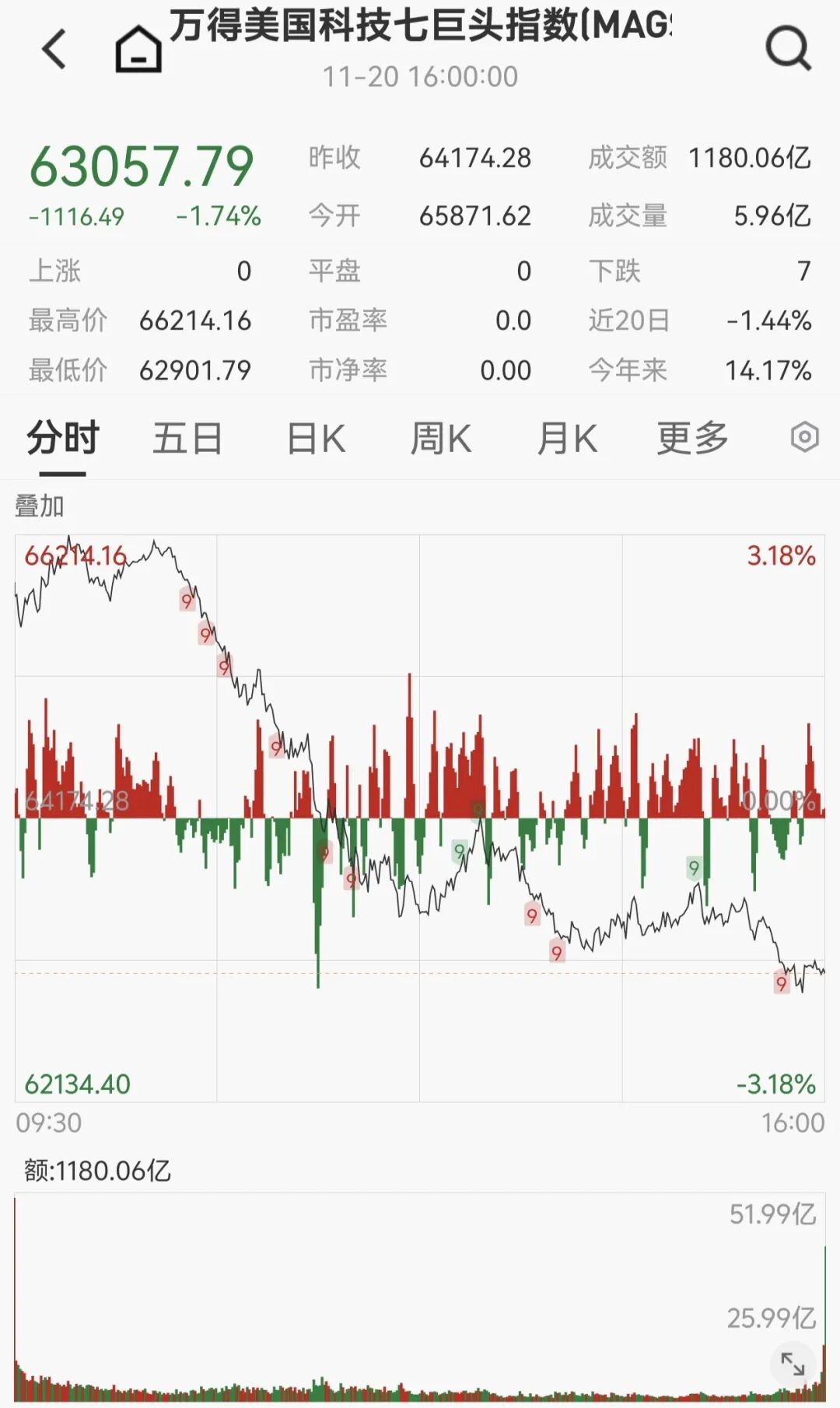This screenshot has height=1408, width=840.
Task: Tap 叠加 to overlay a comparison
Action: coord(40,506)
